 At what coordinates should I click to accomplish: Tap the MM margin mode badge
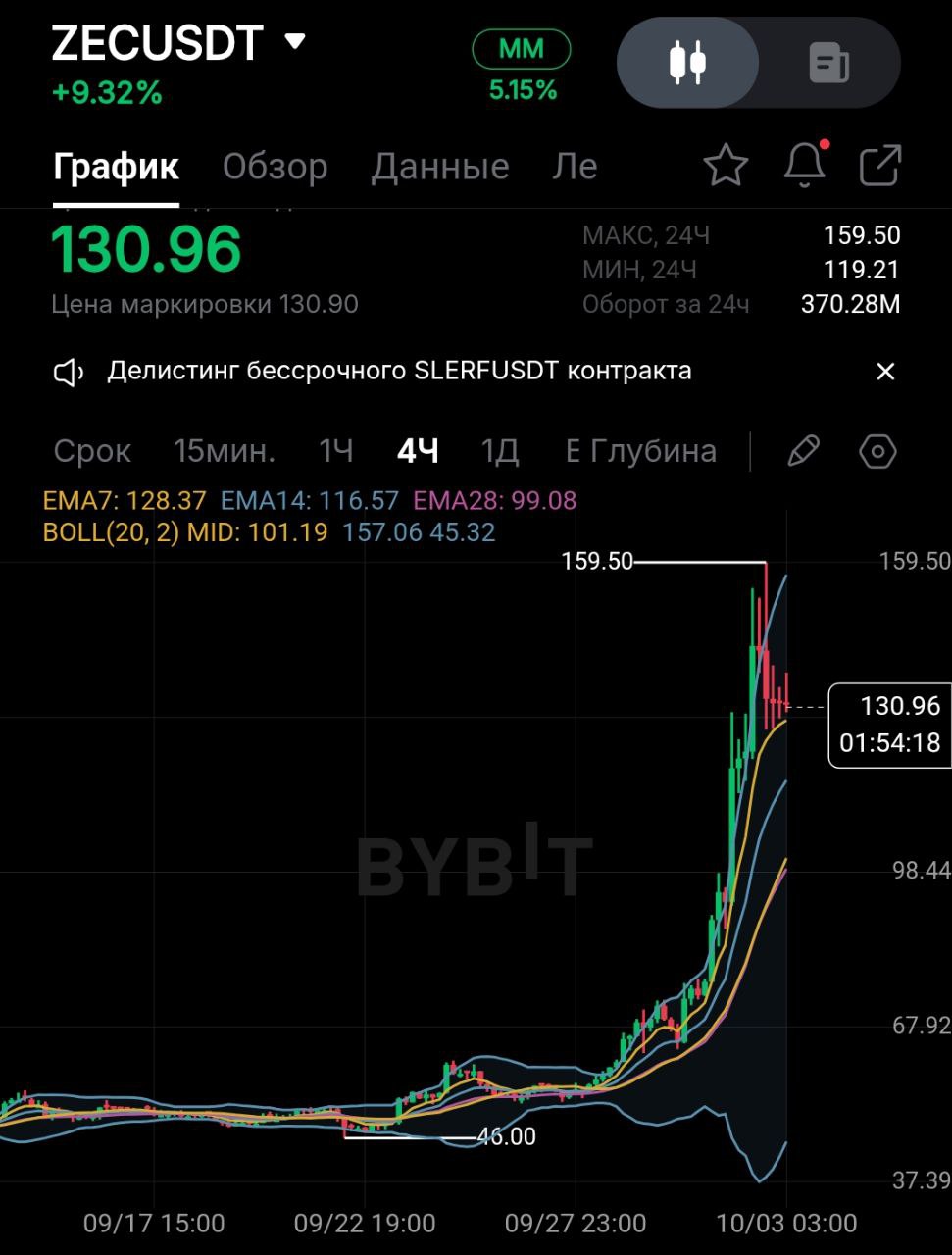[522, 49]
